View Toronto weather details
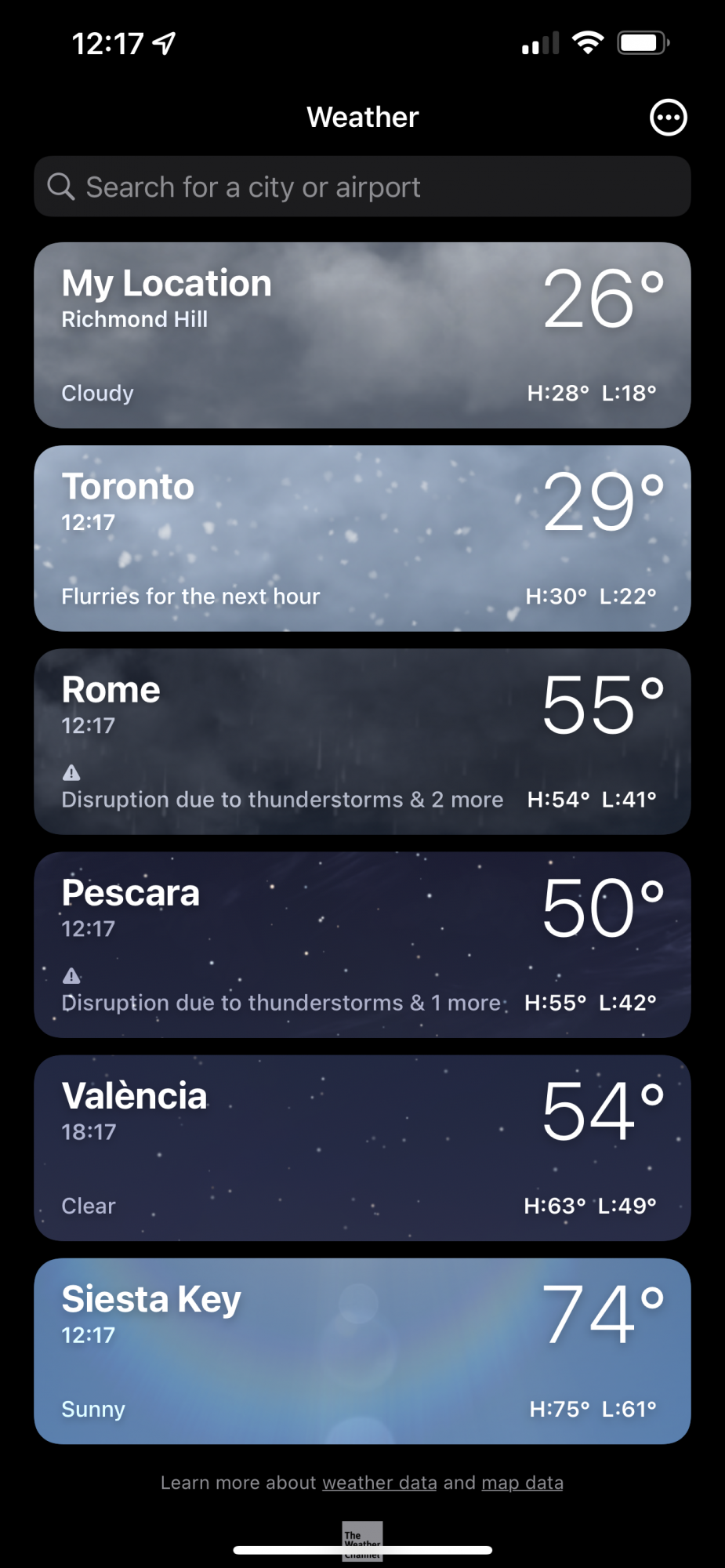The height and width of the screenshot is (1568, 725). click(362, 539)
